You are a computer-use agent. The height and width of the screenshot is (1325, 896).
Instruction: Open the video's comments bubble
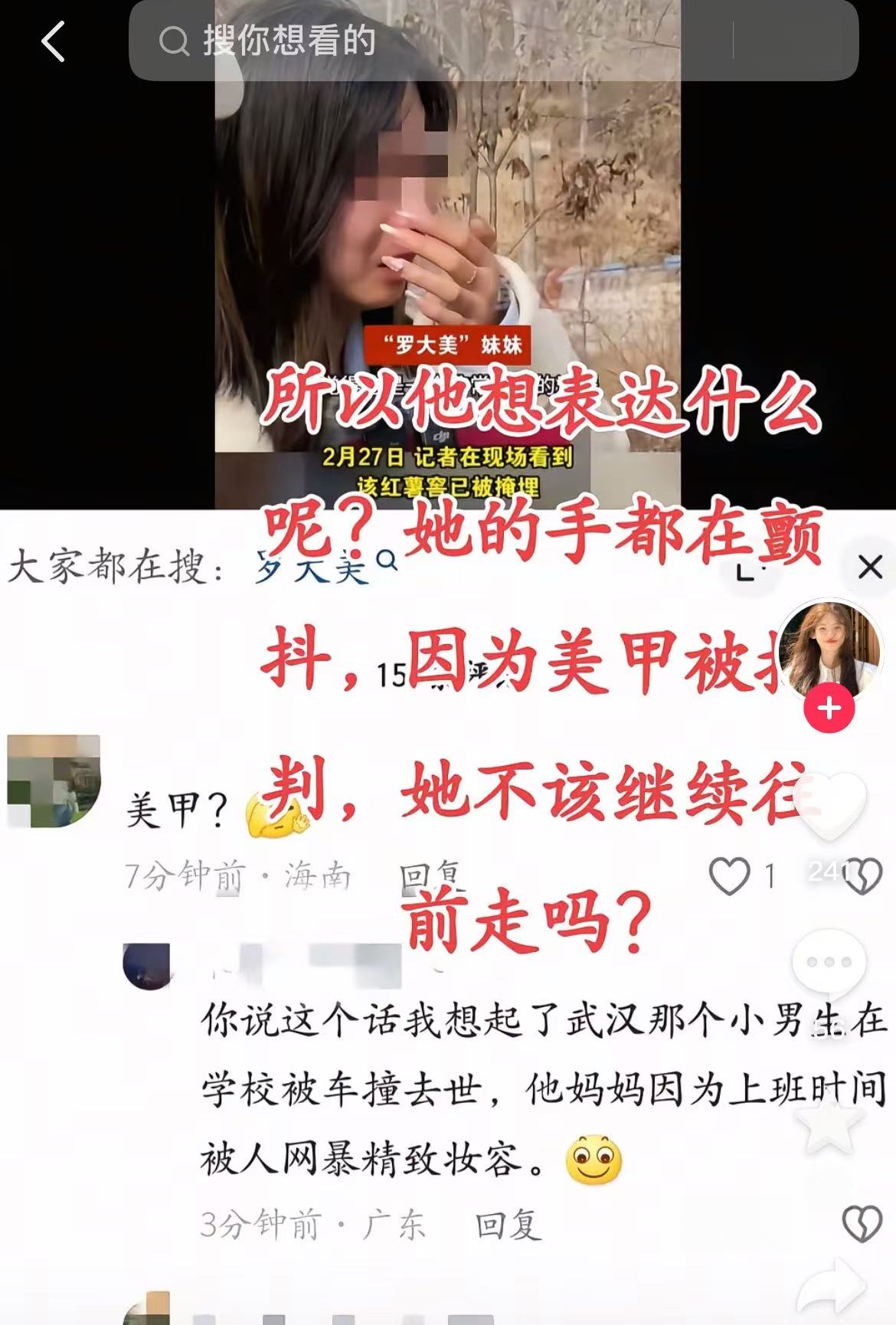(829, 963)
